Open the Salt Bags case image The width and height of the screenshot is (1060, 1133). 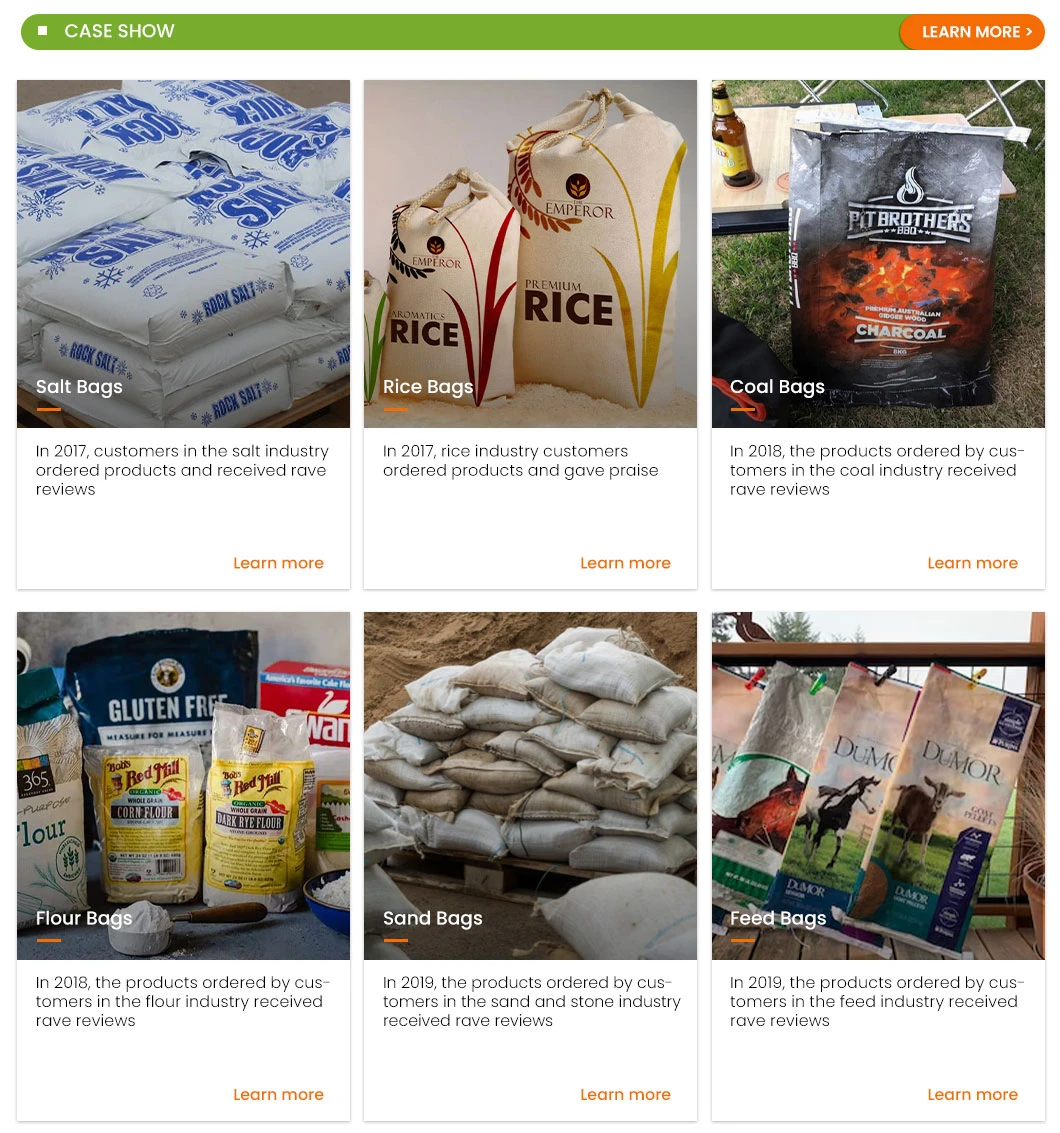point(183,254)
